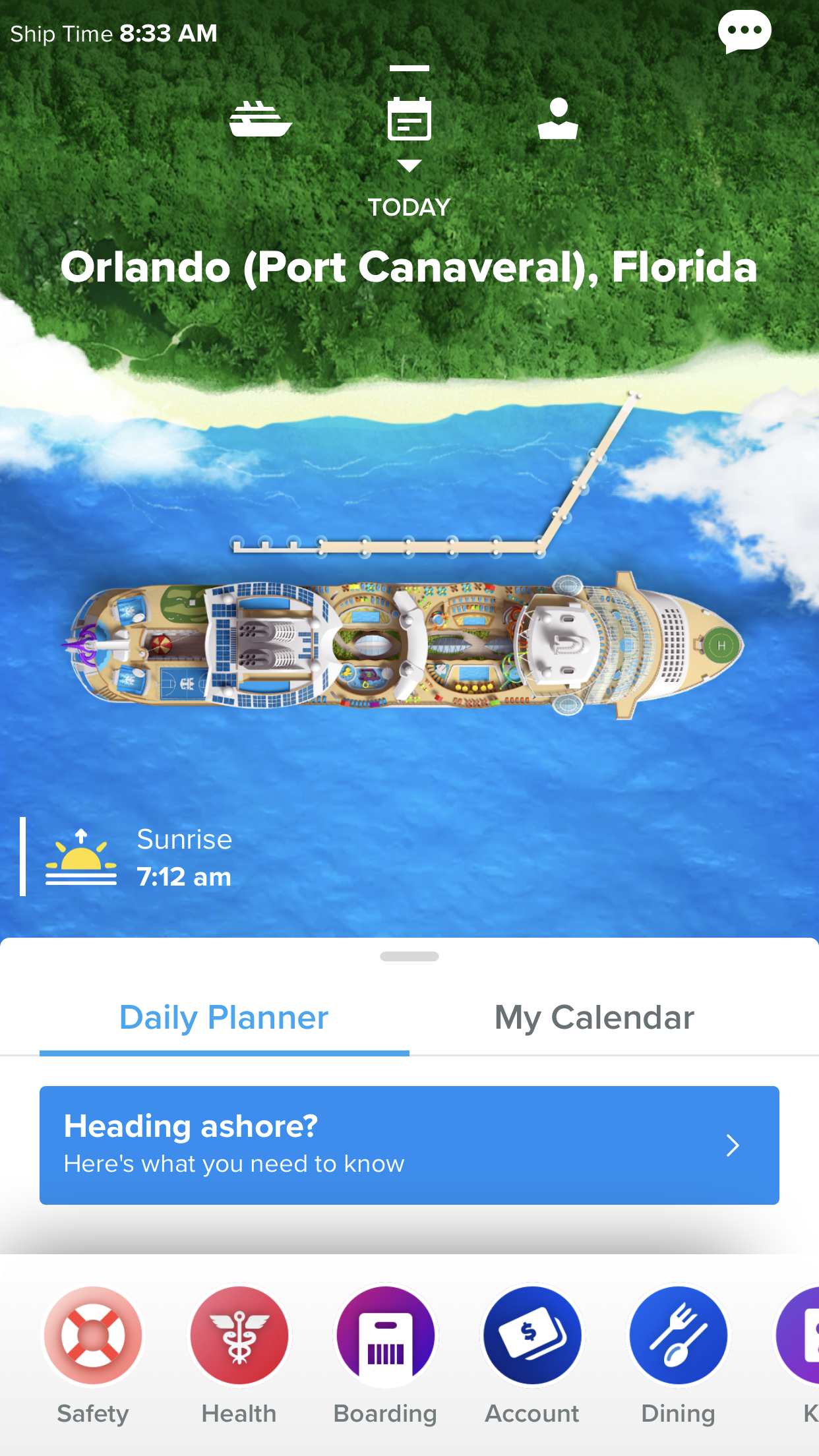Open the Account shortcut

[x=532, y=1356]
